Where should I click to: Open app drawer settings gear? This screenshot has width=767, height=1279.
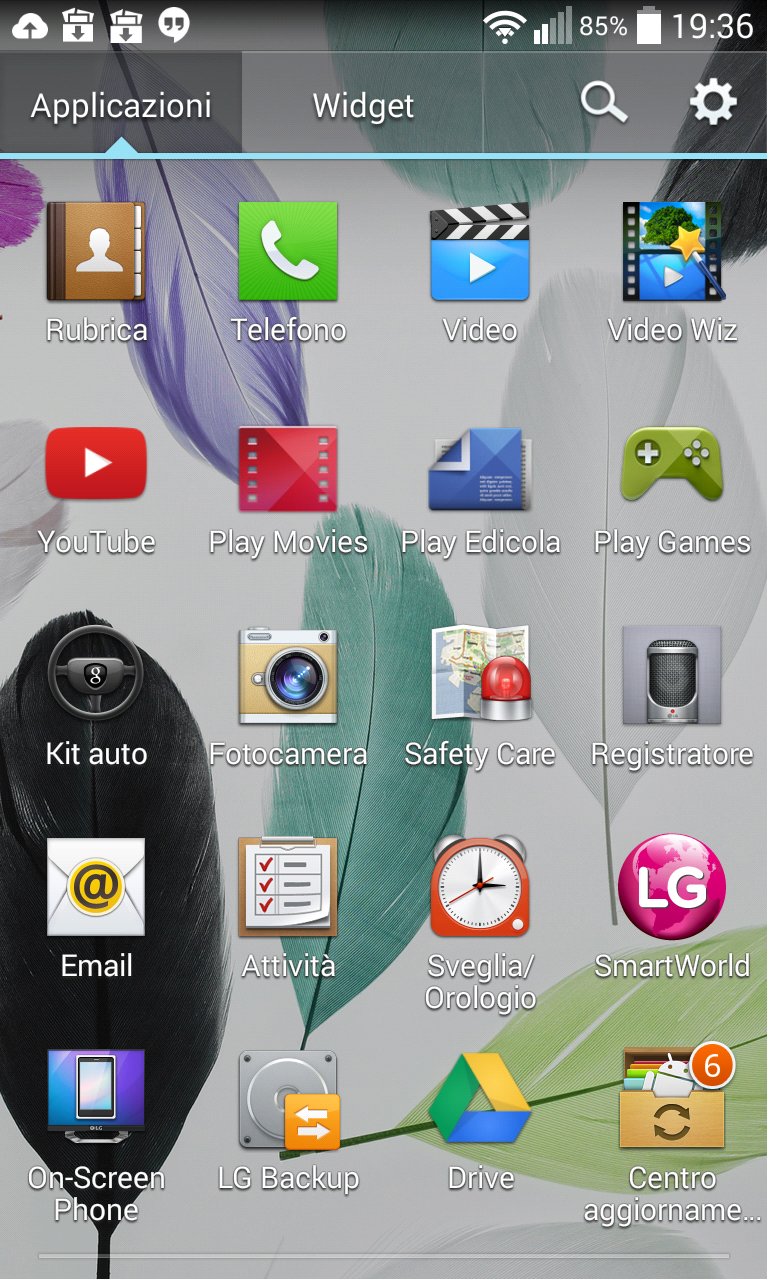[x=712, y=103]
